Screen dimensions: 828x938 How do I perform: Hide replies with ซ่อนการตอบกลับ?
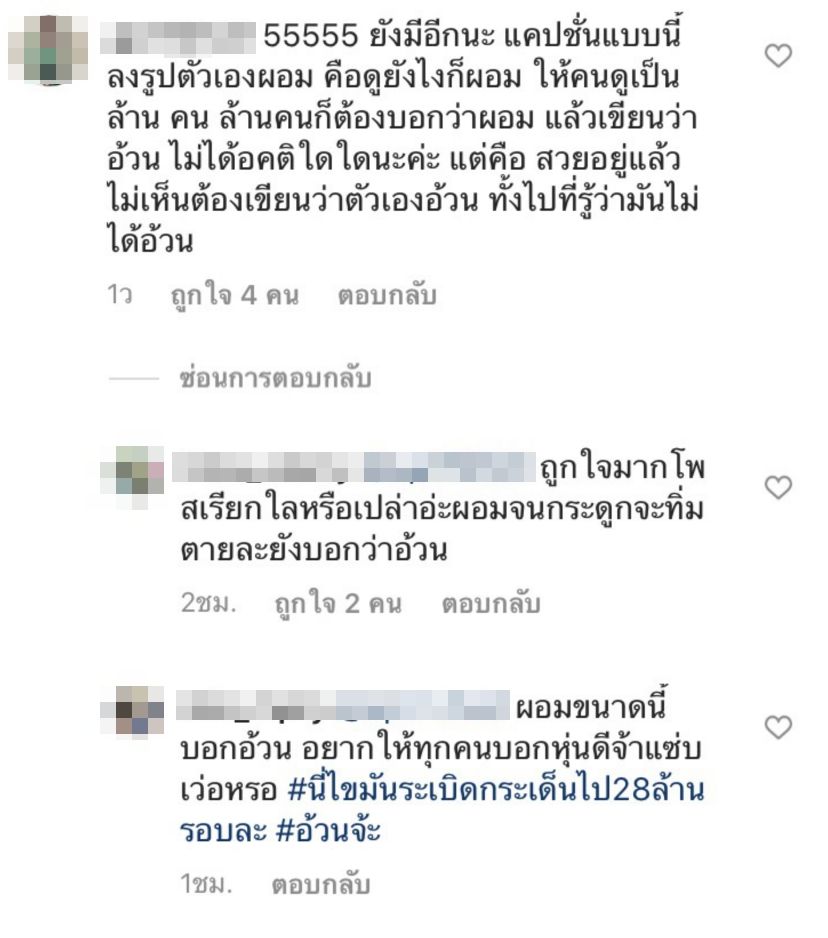click(x=273, y=379)
